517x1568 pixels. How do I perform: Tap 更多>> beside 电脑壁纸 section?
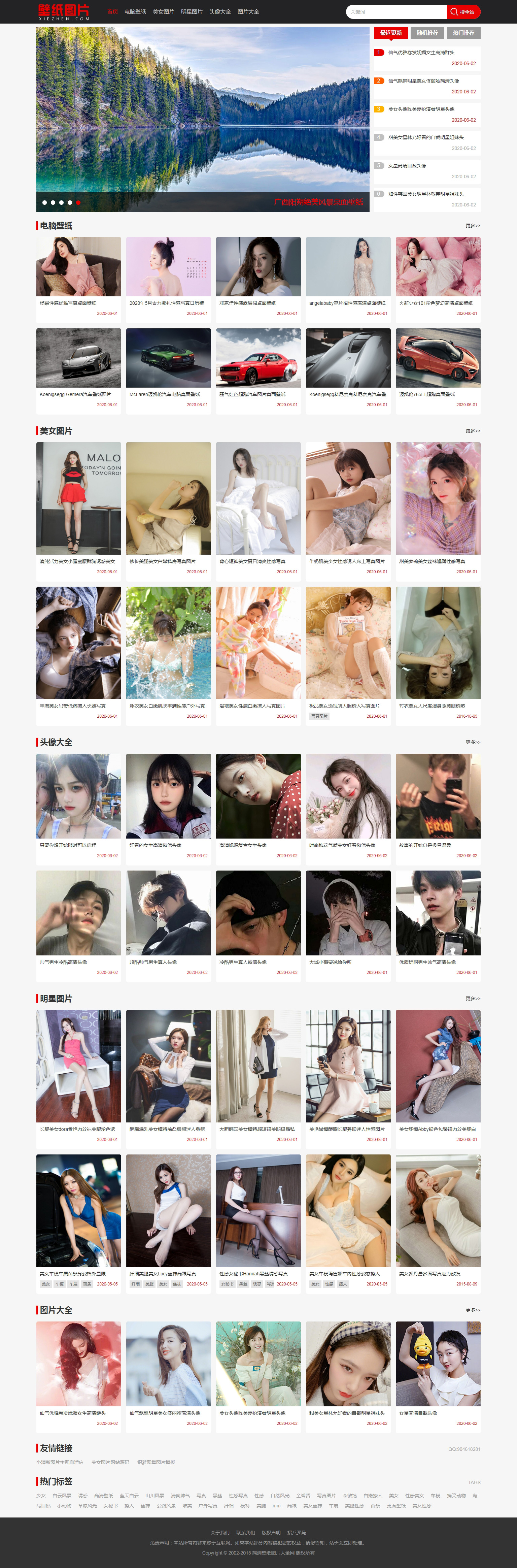pyautogui.click(x=473, y=226)
